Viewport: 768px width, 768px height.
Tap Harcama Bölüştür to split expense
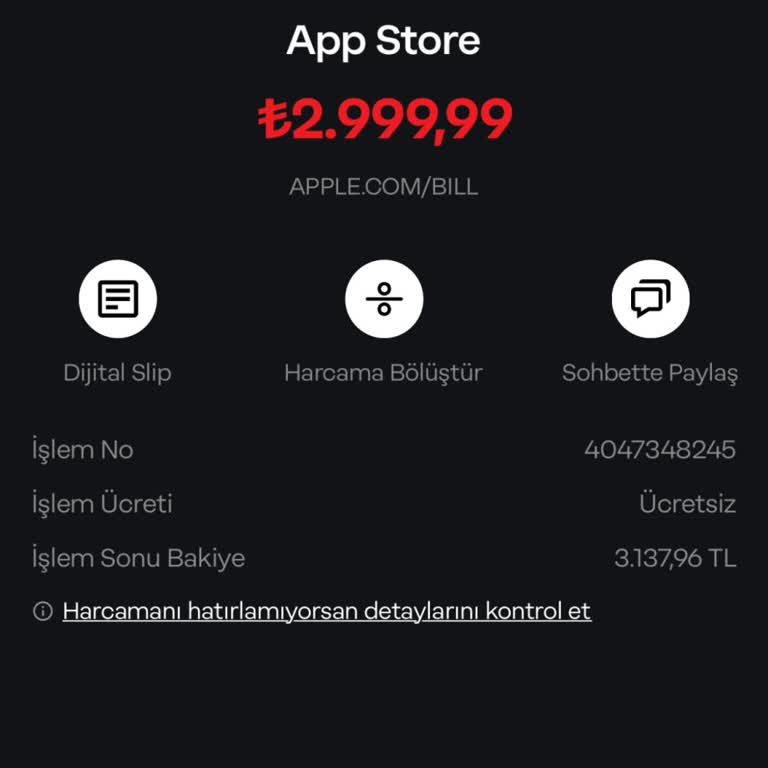384,299
